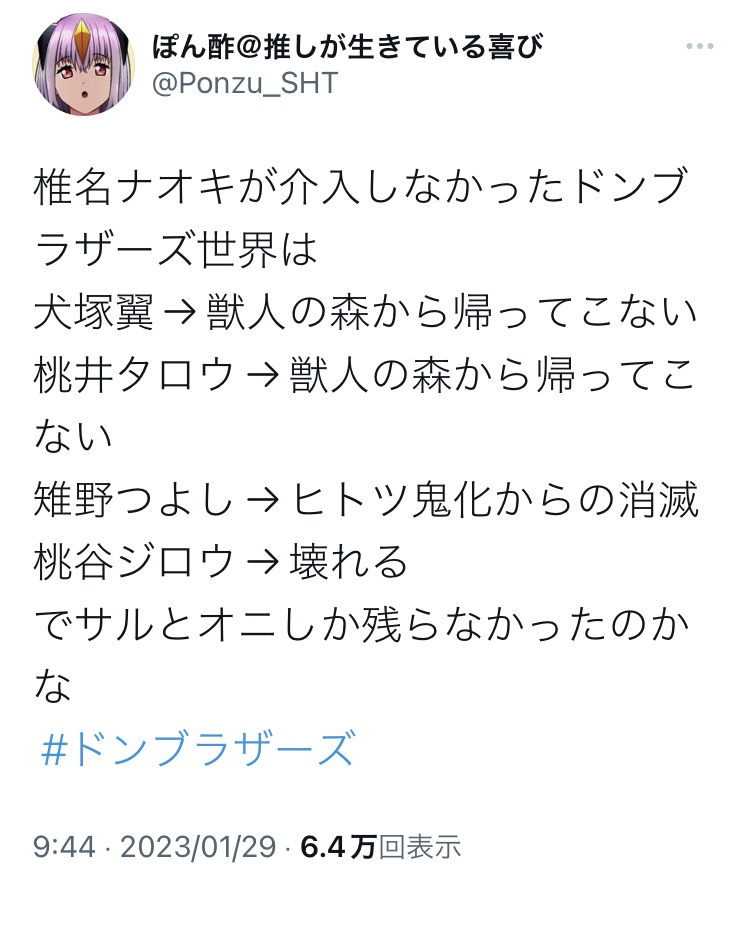
Task: View the @Ponzu_SHT account profile
Action: (x=245, y=84)
